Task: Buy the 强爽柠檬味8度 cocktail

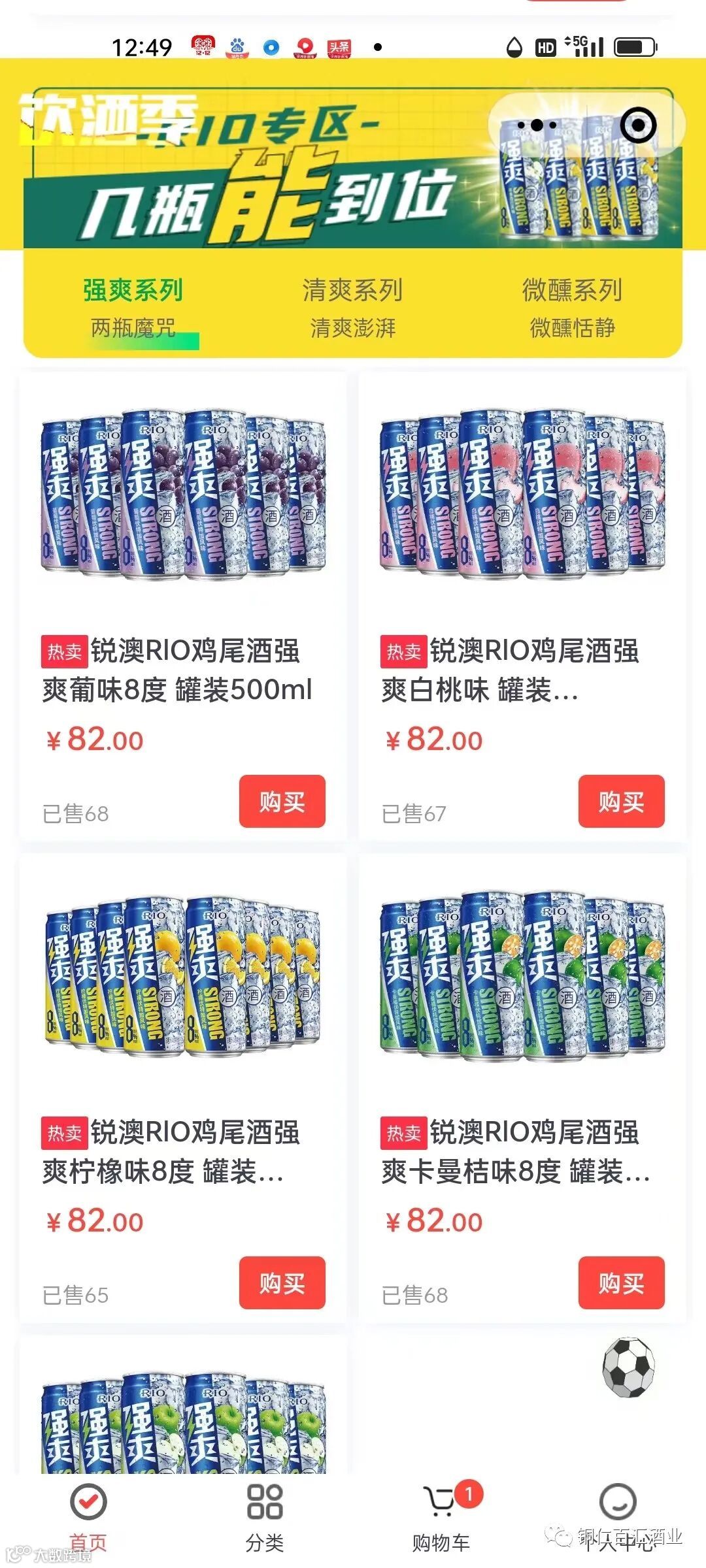Action: 282,1282
